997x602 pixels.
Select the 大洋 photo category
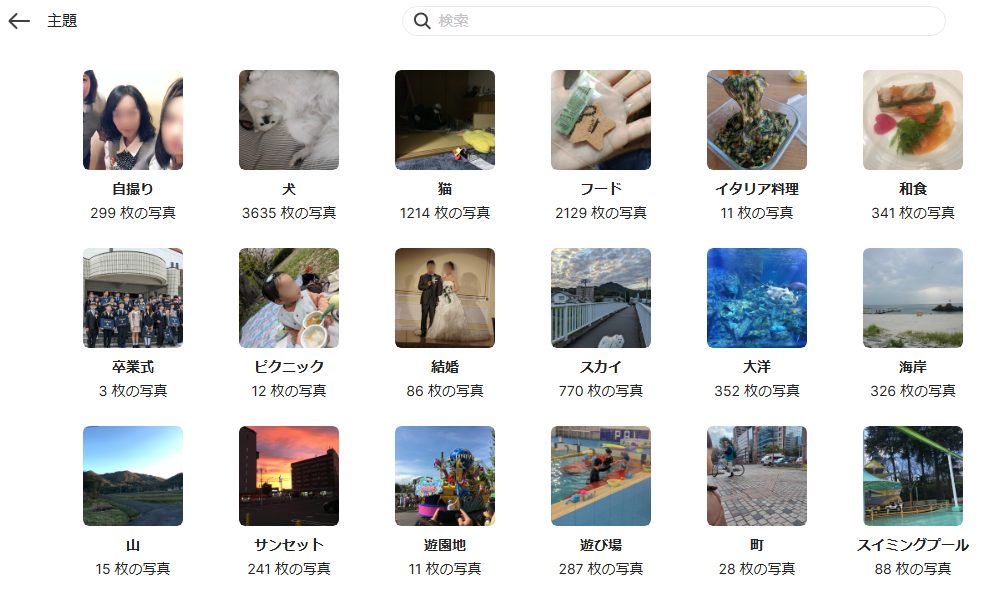pos(757,298)
